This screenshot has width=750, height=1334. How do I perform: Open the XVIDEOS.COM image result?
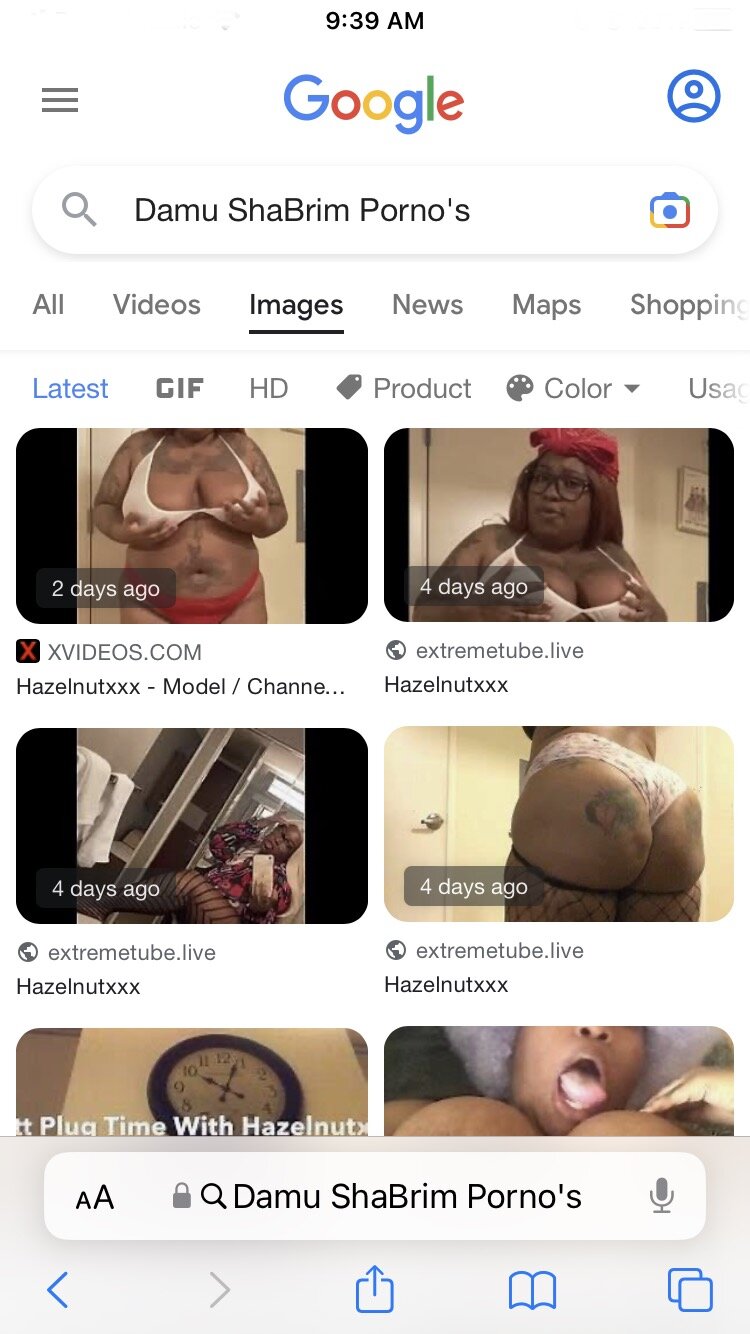pyautogui.click(x=191, y=526)
